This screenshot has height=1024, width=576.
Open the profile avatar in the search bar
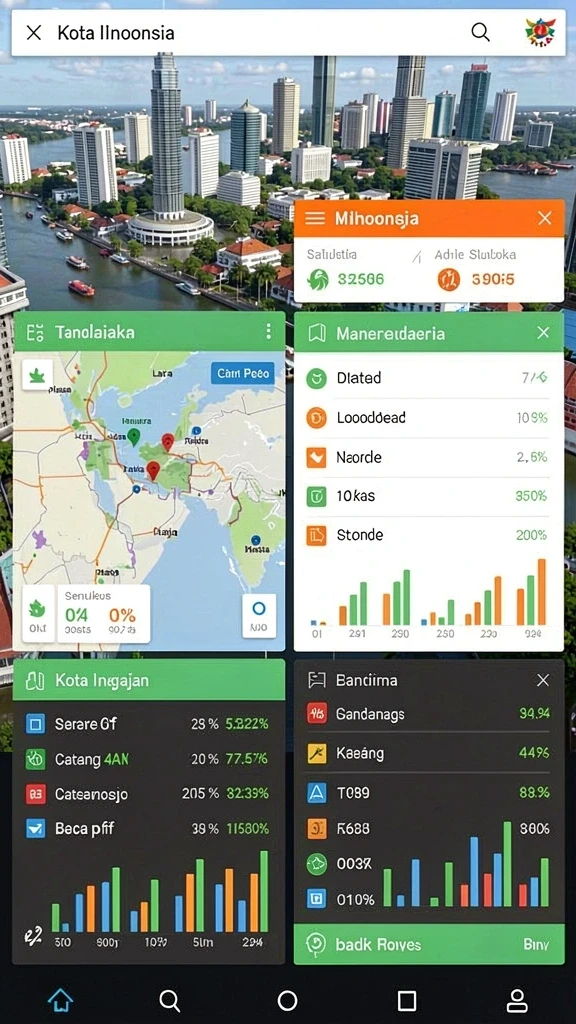540,32
